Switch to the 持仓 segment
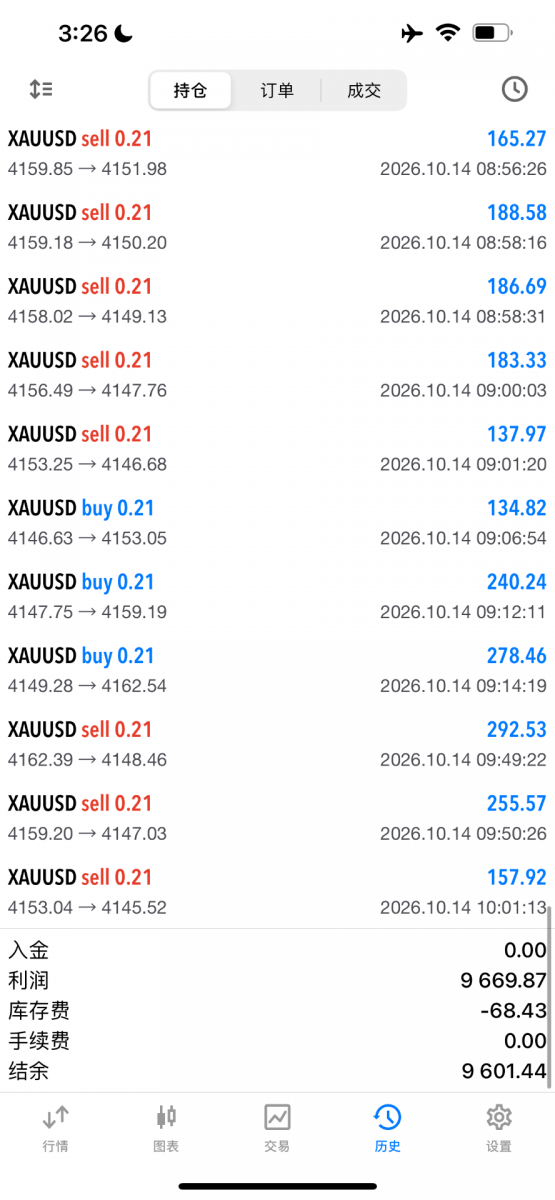This screenshot has width=555, height=1200. coord(190,90)
